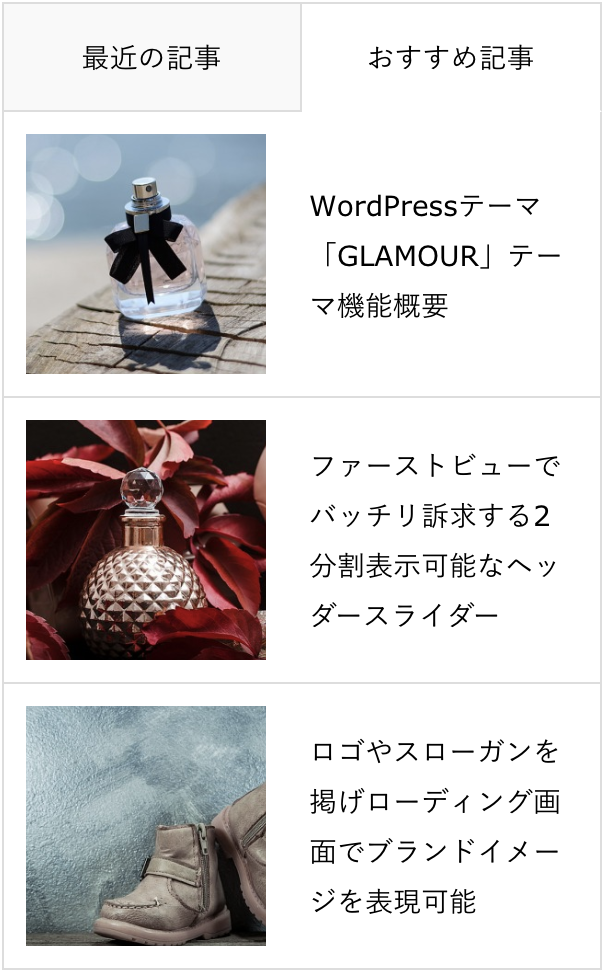Screen dimensions: 604x972
Task: Switch to the 最近の記事 tab
Action: 151,57
